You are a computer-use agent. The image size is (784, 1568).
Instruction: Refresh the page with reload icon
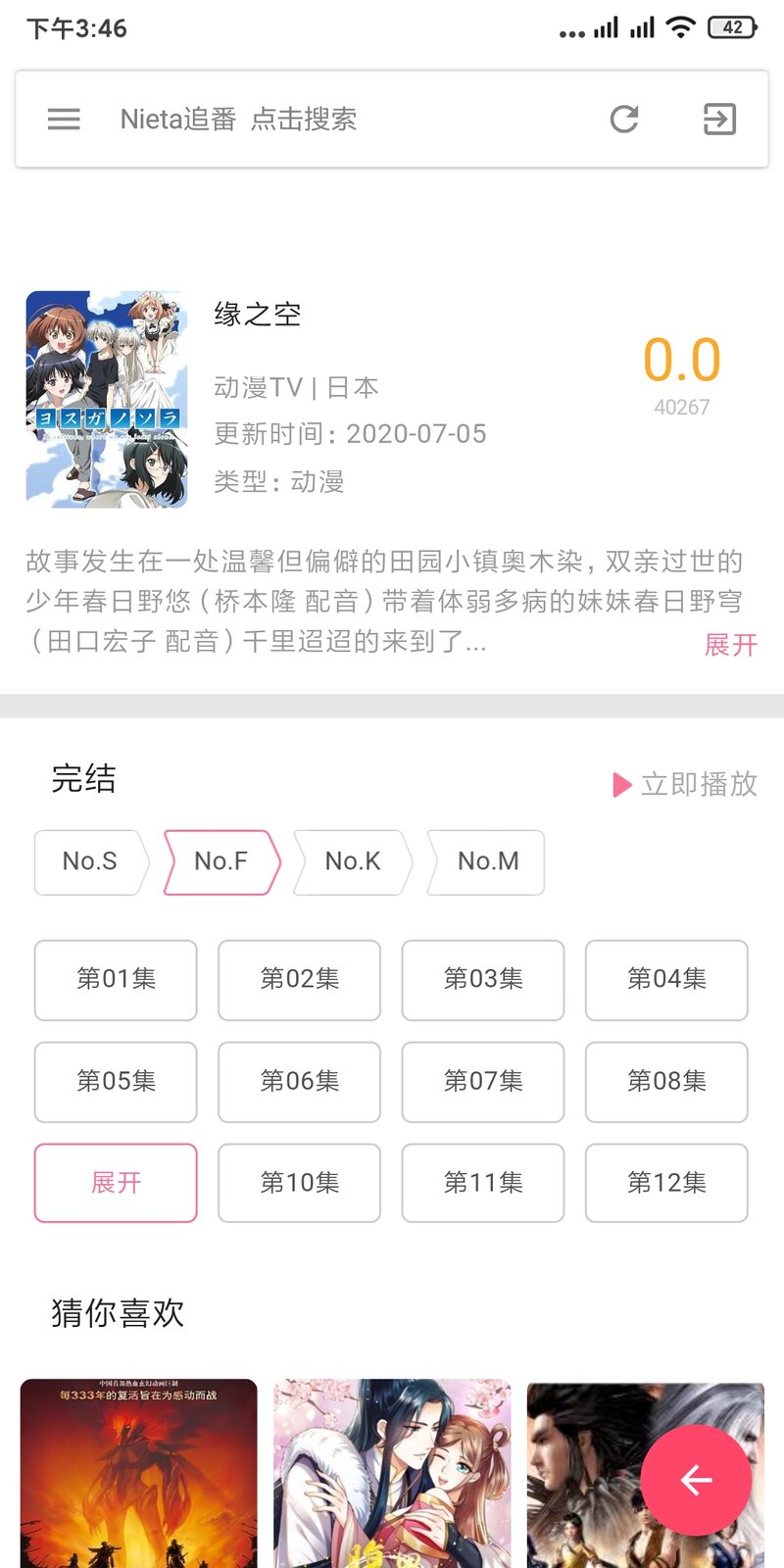click(x=624, y=120)
